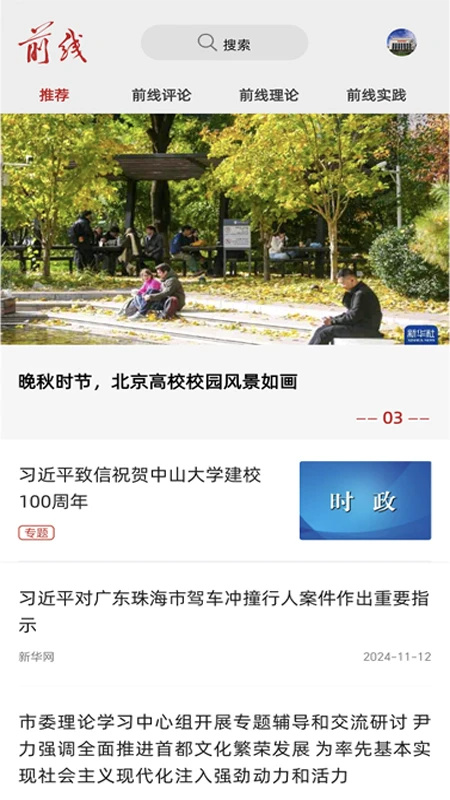Open the 搜索 search box

[224, 43]
